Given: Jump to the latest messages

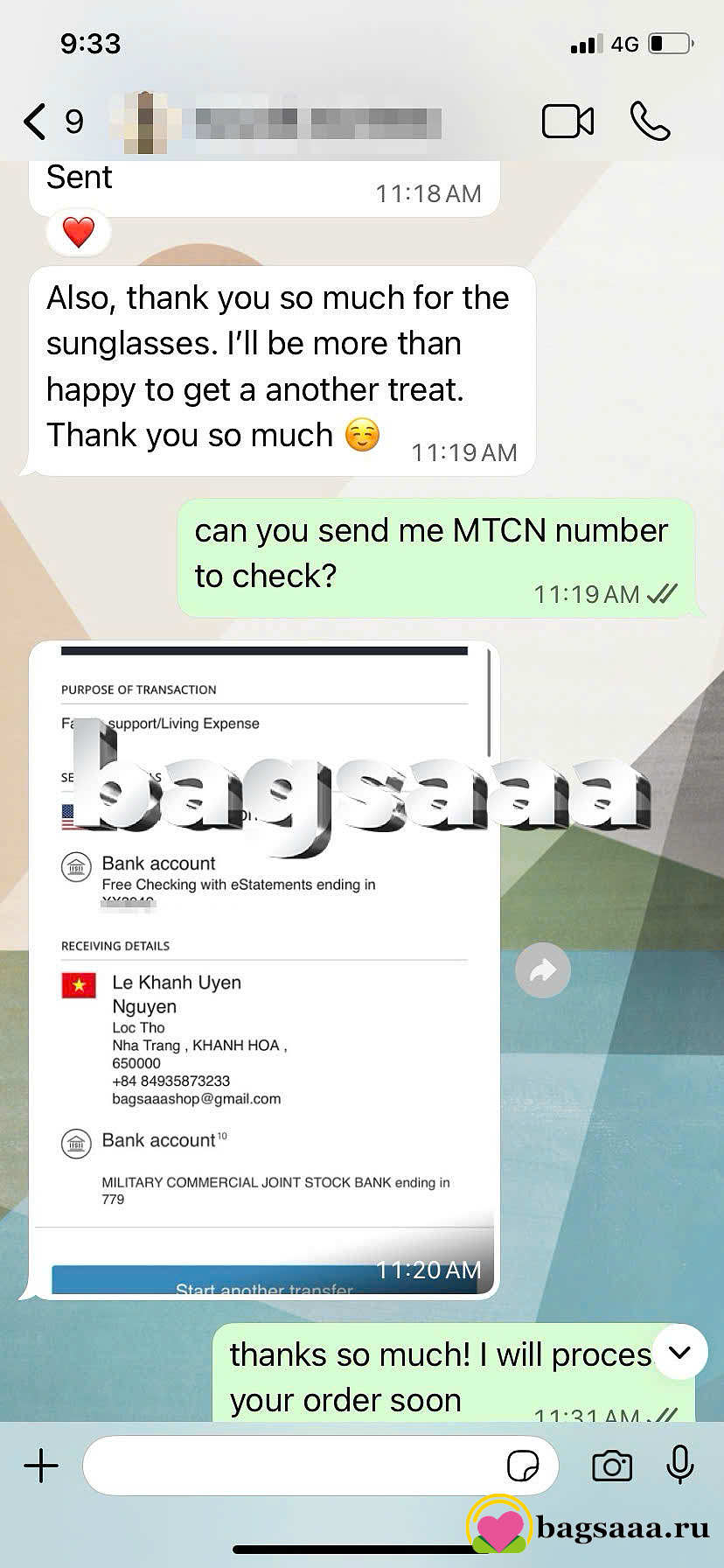Looking at the screenshot, I should (679, 1352).
